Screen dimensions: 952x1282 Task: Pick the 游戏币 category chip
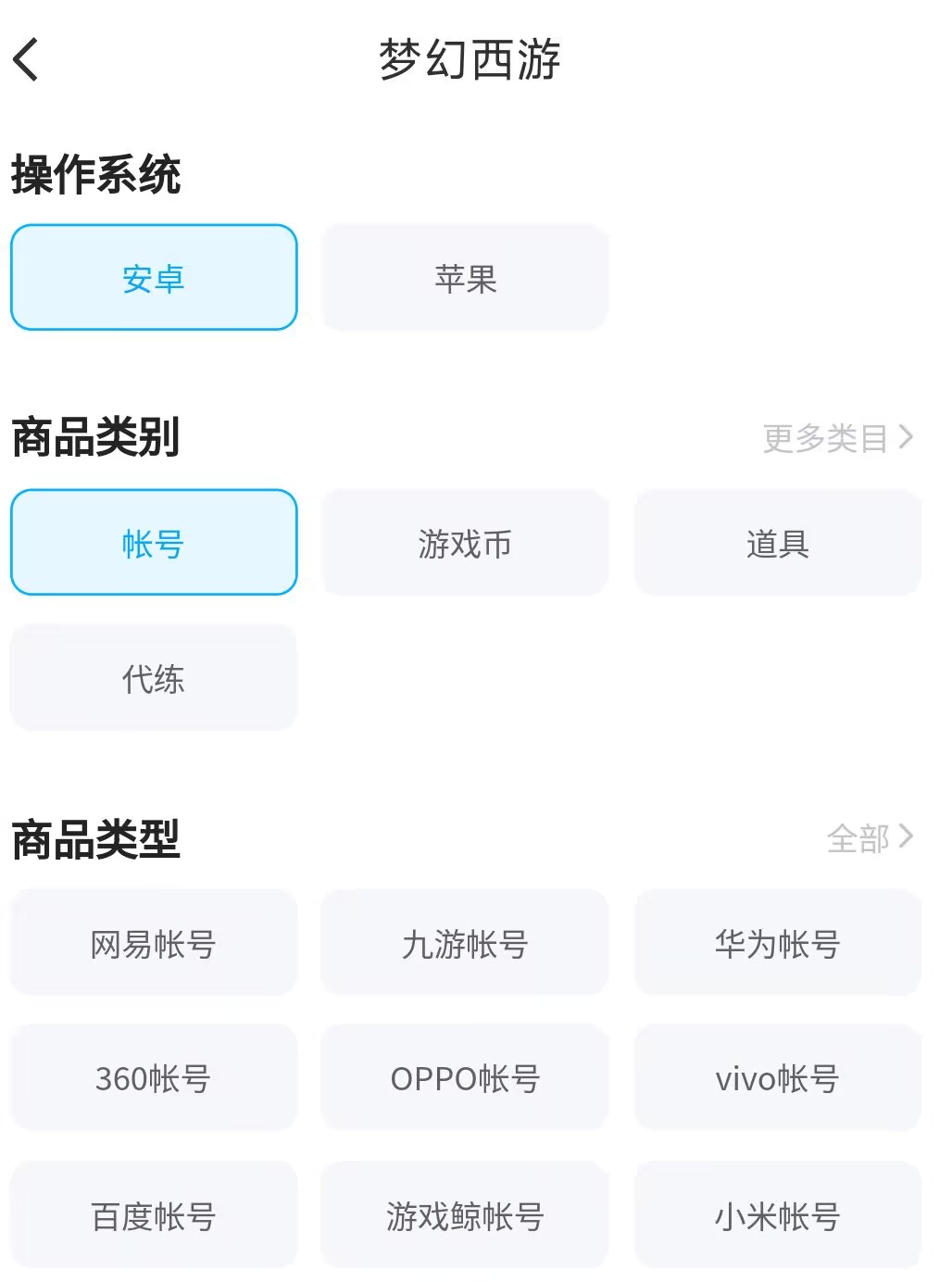coord(465,543)
